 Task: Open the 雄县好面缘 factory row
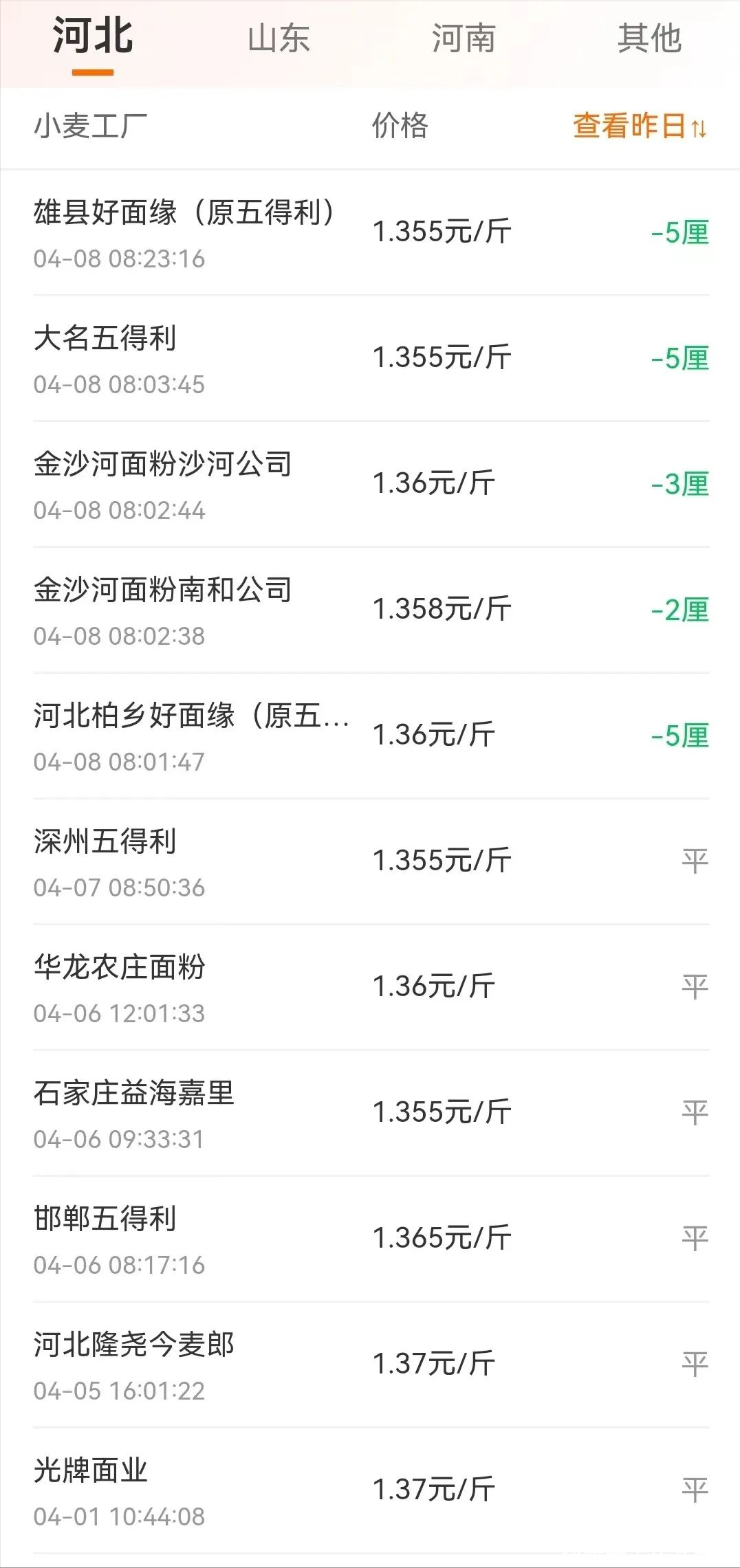pyautogui.click(x=371, y=232)
